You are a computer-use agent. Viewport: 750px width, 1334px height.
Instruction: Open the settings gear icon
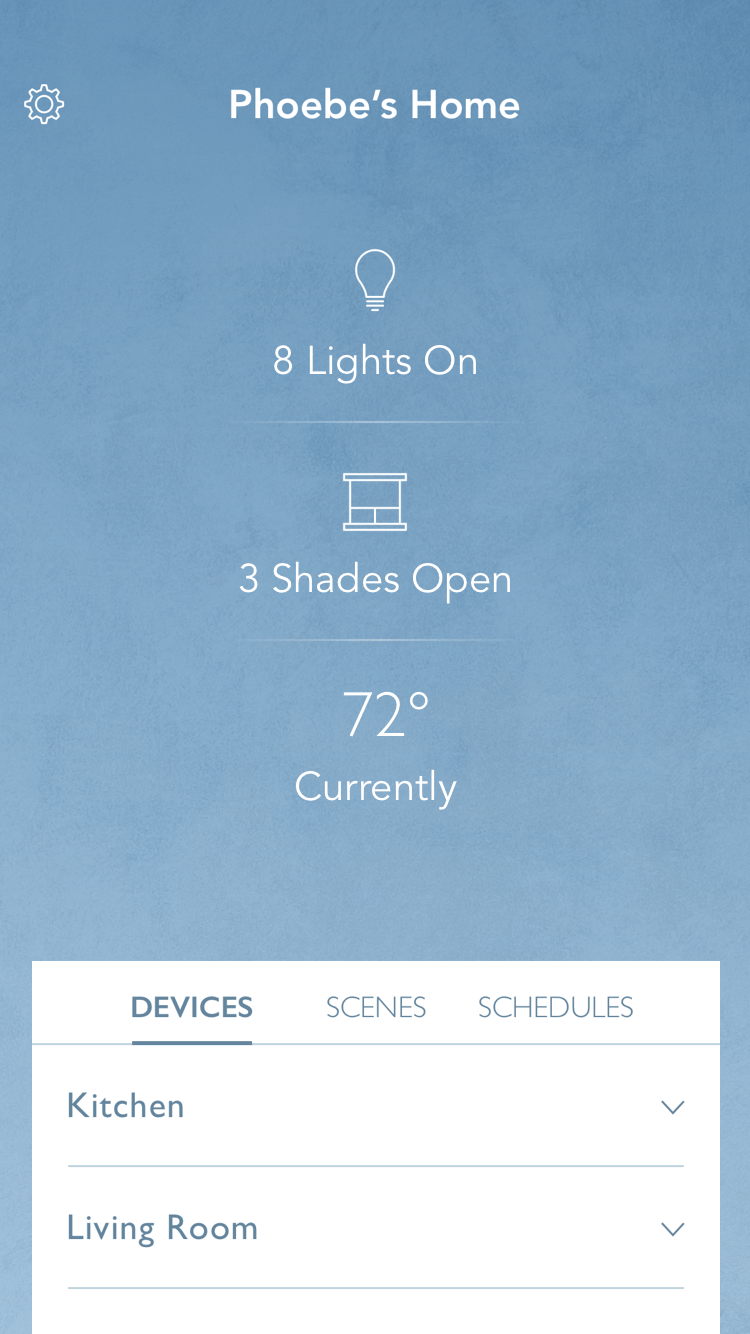44,104
